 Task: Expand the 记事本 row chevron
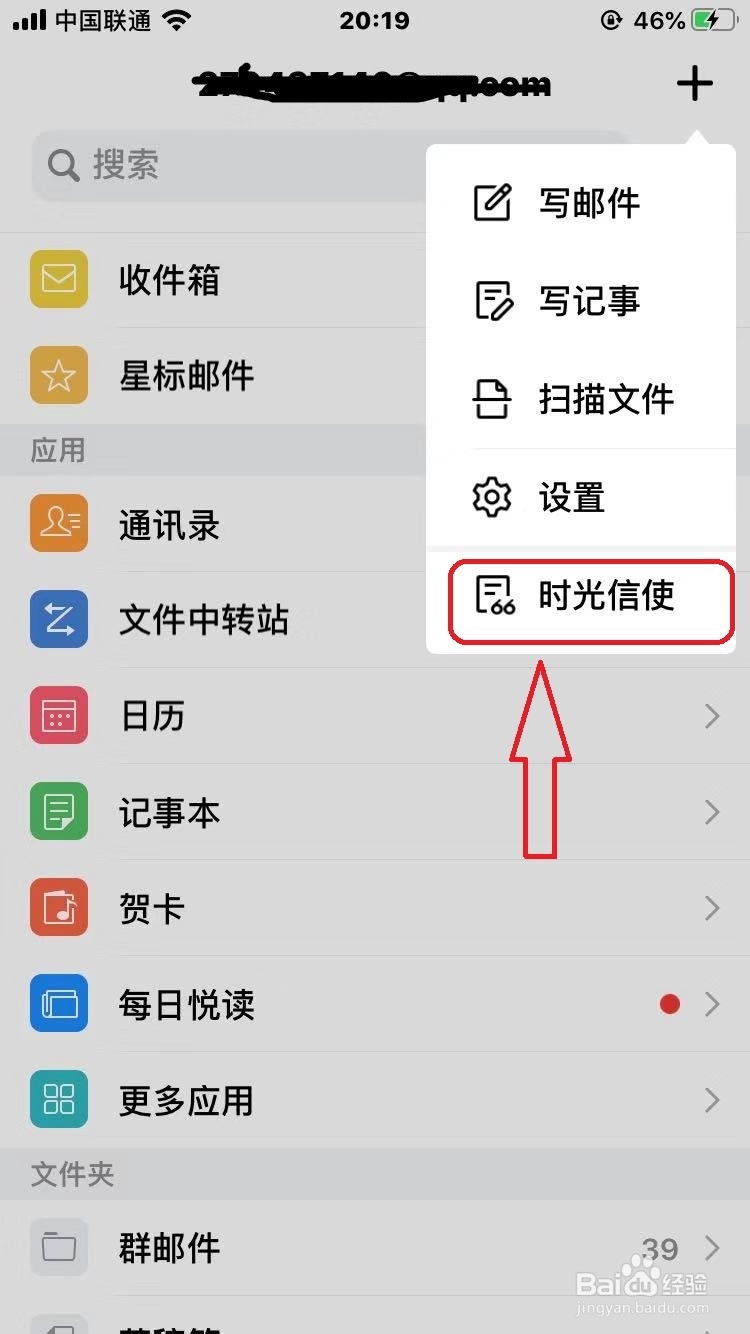(x=711, y=811)
